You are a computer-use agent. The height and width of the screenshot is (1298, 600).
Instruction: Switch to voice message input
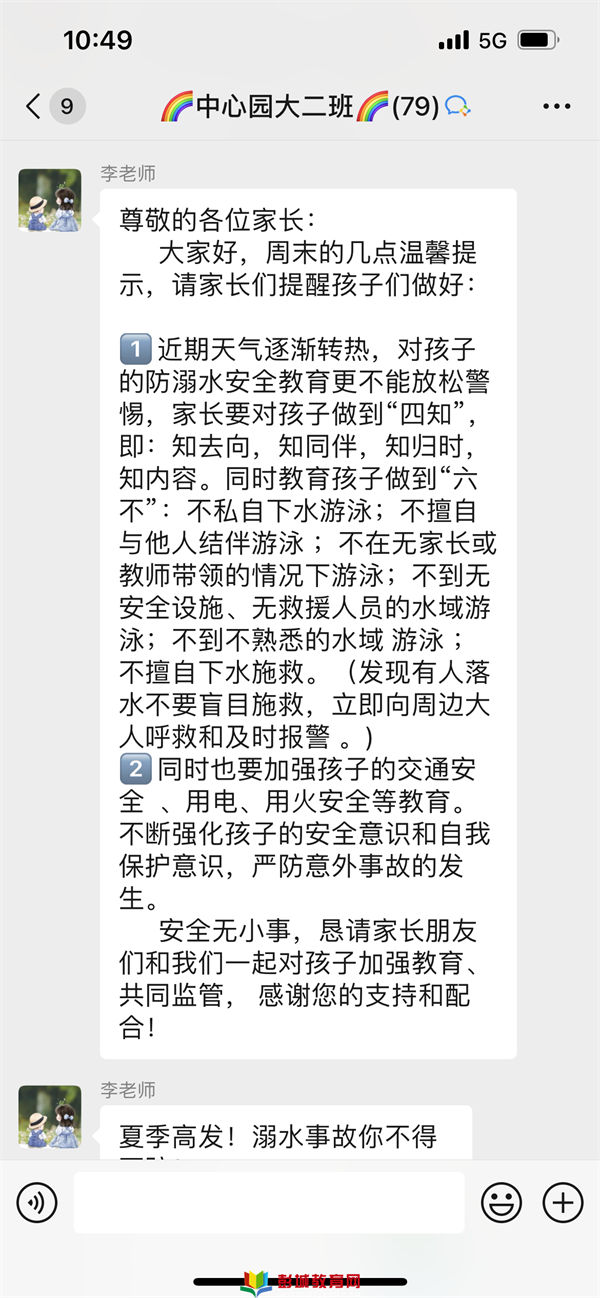coord(37,1202)
